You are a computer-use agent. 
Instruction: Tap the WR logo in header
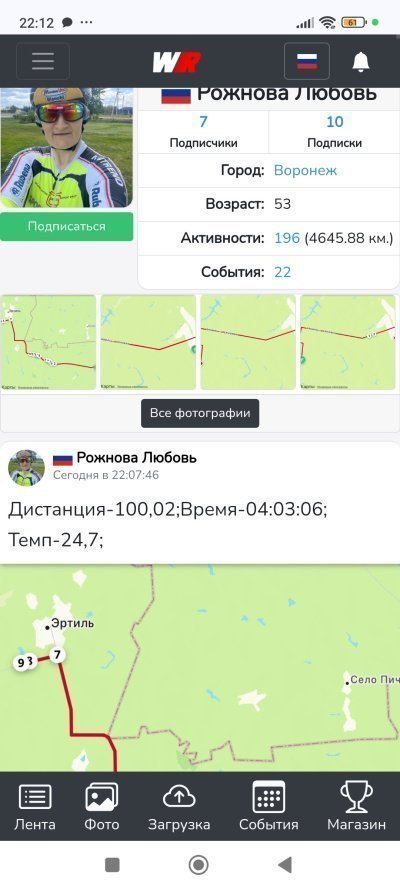(x=176, y=62)
